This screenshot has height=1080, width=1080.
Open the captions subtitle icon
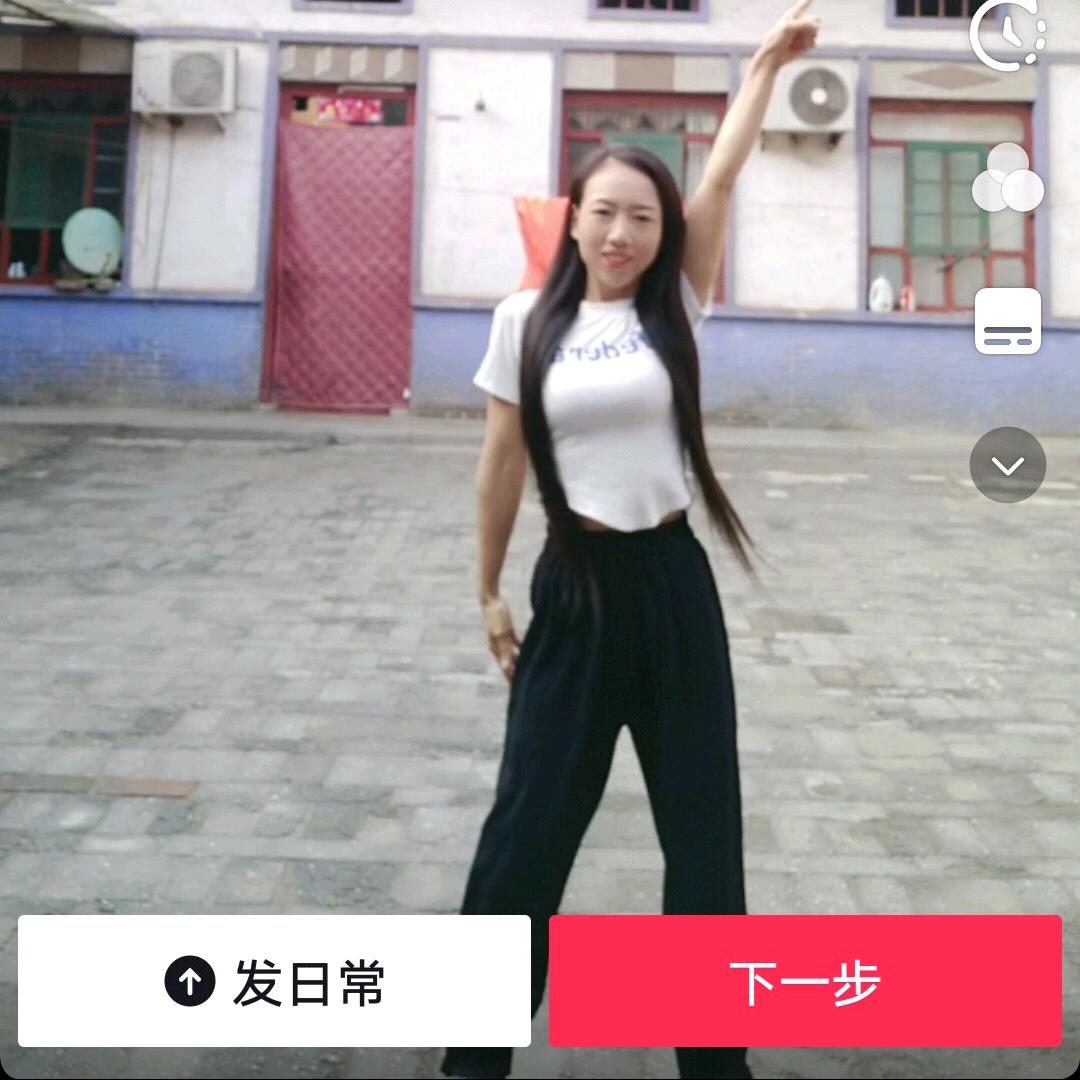1007,322
